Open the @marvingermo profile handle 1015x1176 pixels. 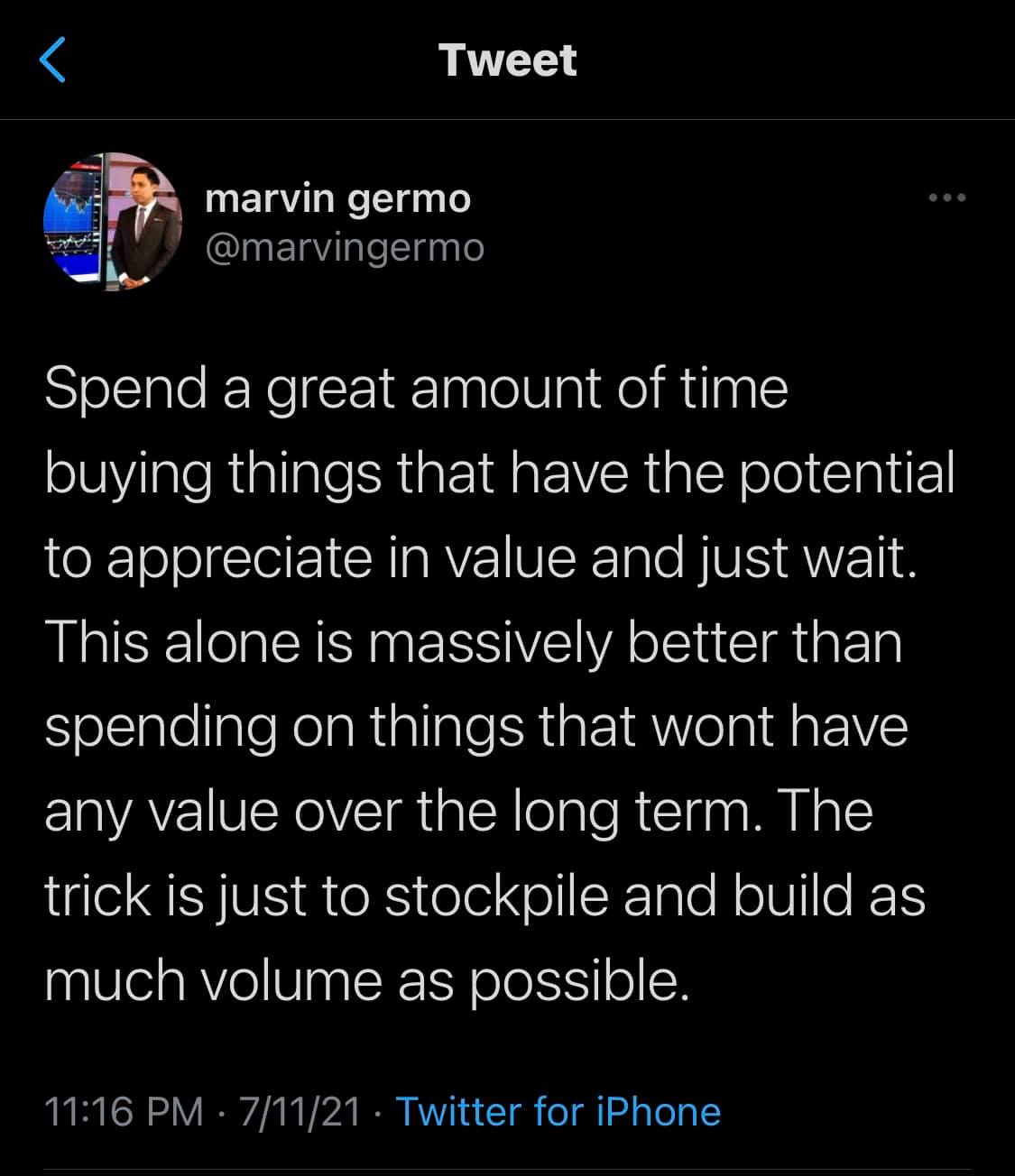345,247
